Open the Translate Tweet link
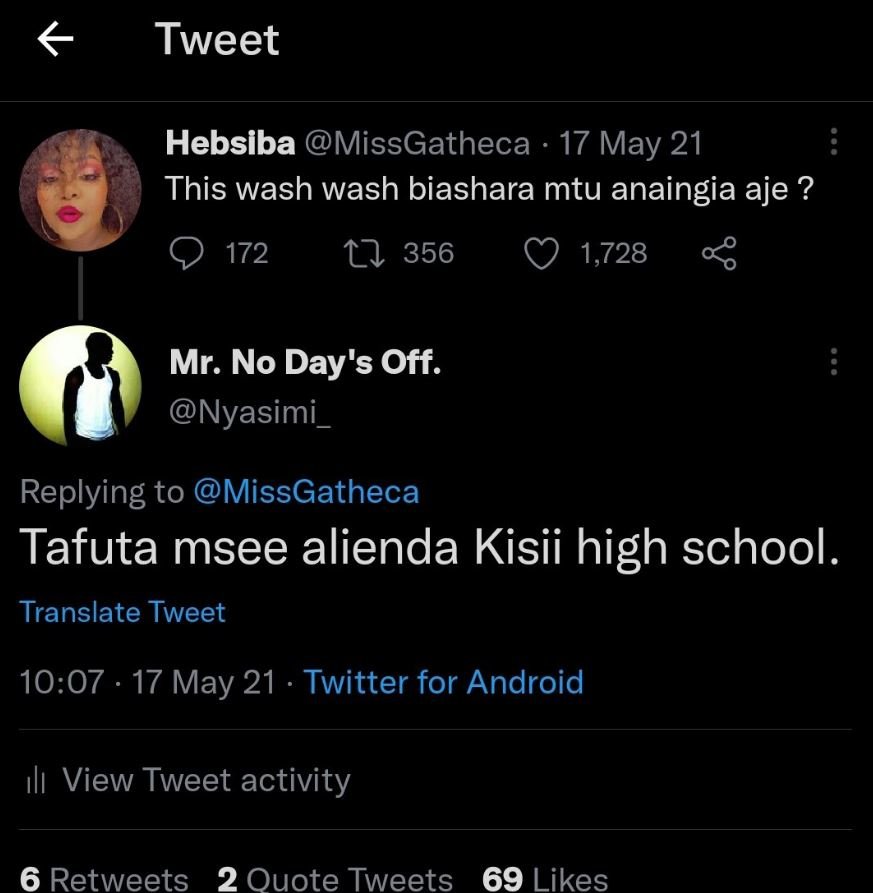The height and width of the screenshot is (893, 873). click(123, 612)
